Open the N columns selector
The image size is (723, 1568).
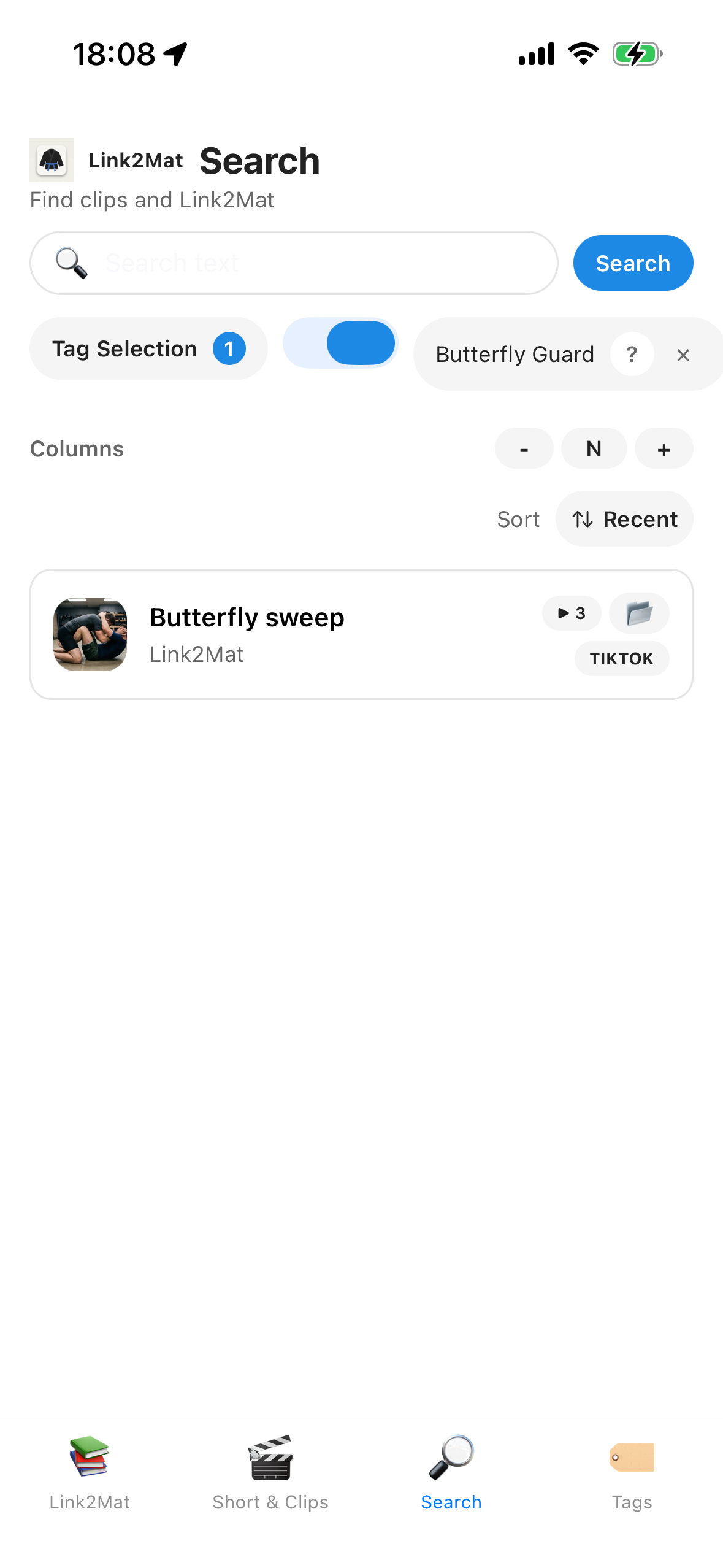[x=594, y=448]
